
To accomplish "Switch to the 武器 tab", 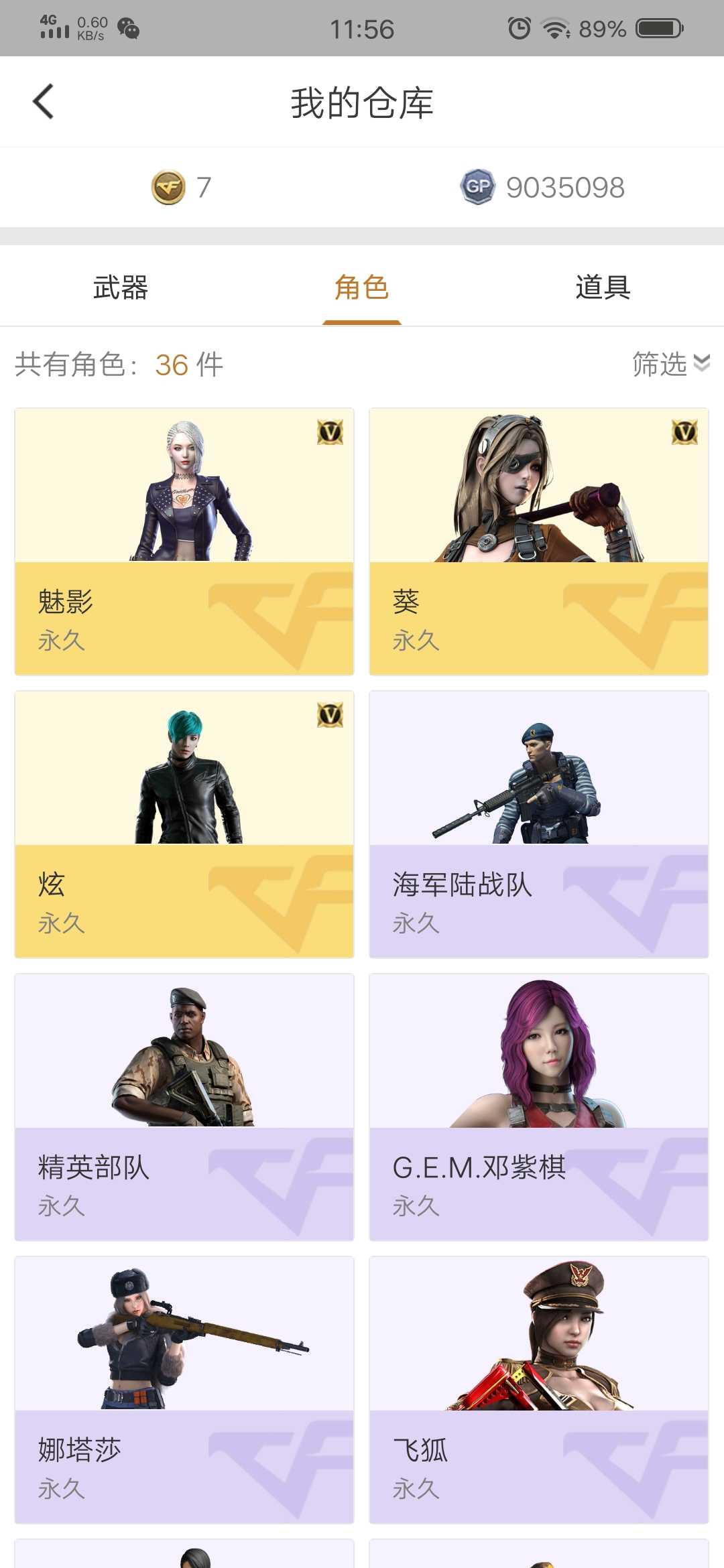I will [x=119, y=287].
